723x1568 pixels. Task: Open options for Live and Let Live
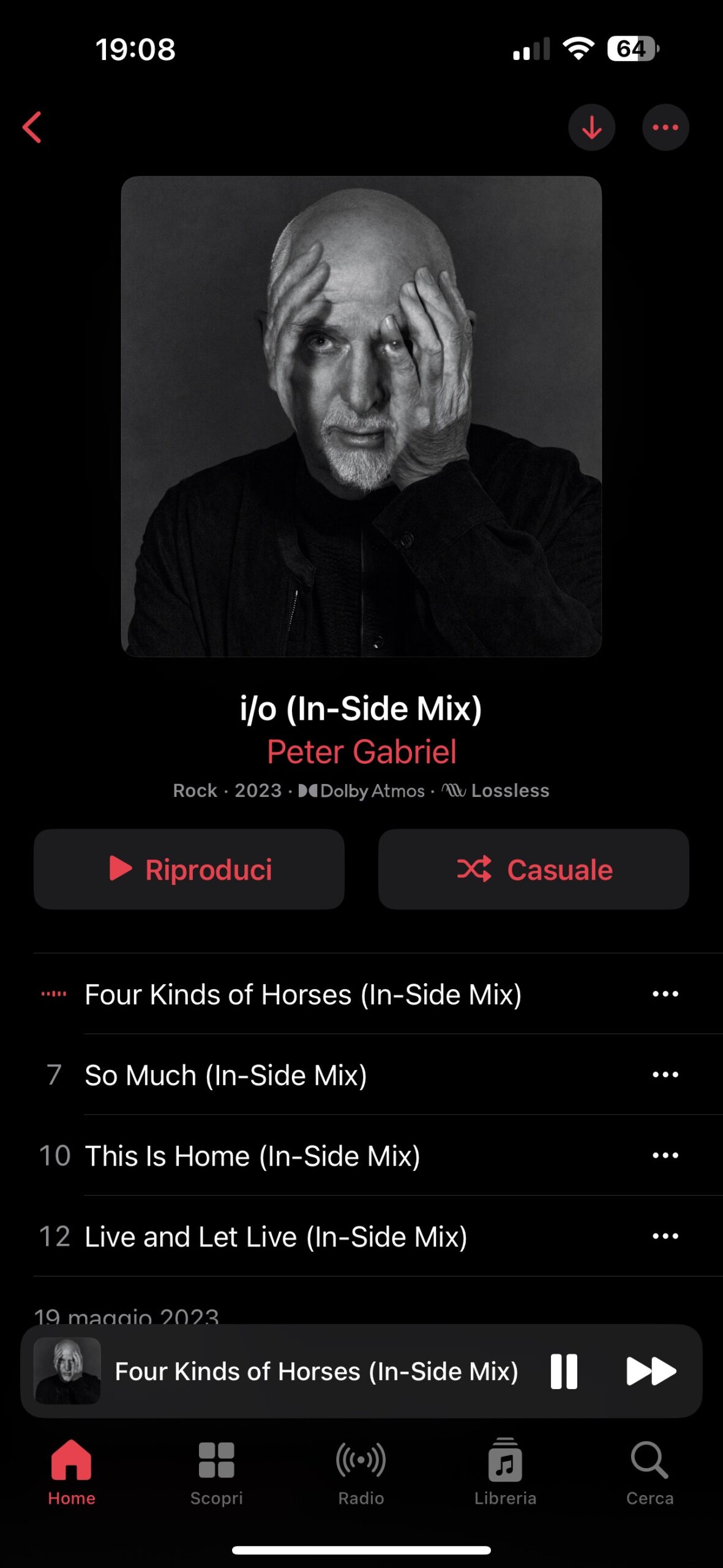665,1237
